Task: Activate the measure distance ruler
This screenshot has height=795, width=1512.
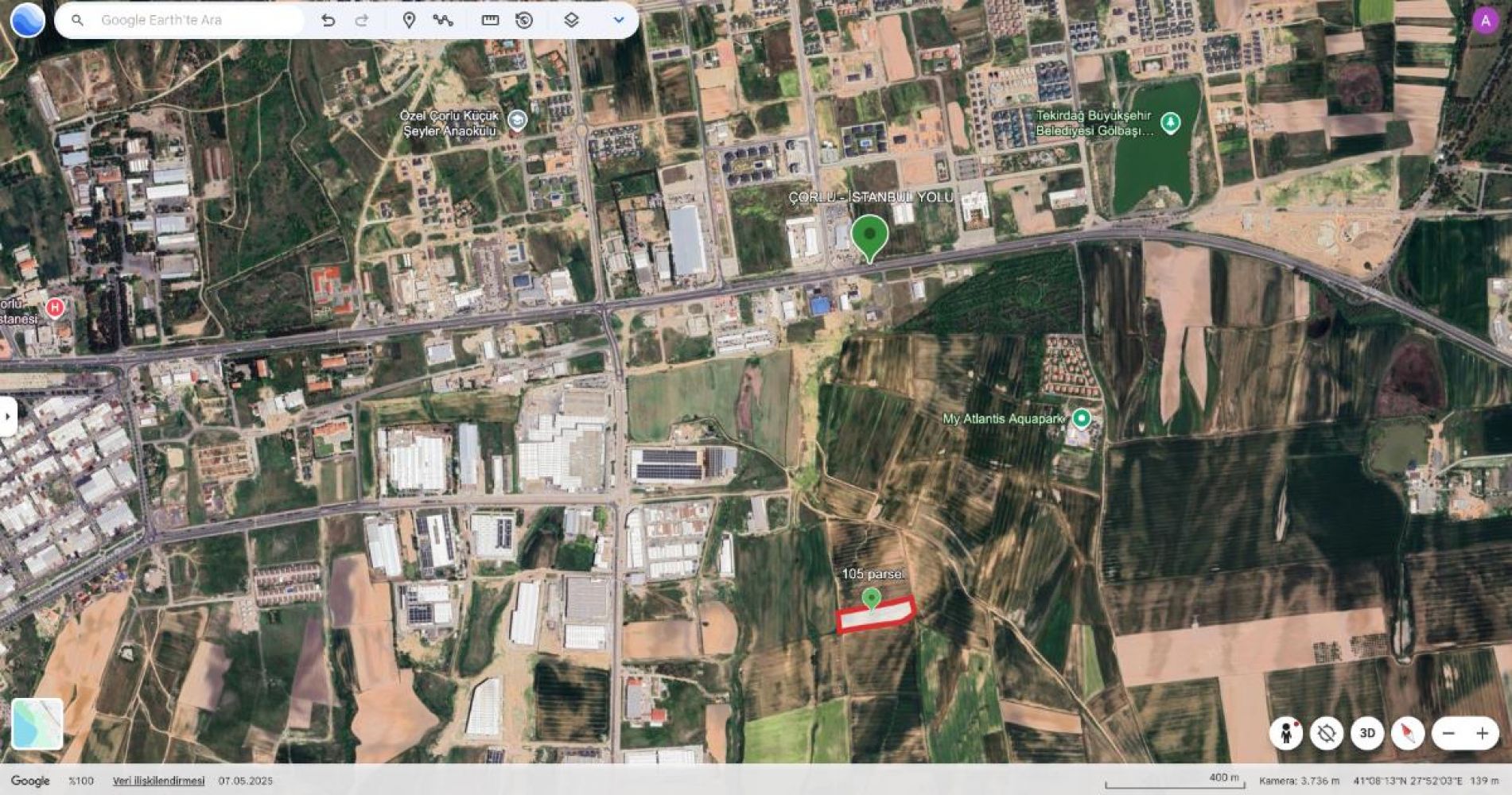Action: [490, 20]
